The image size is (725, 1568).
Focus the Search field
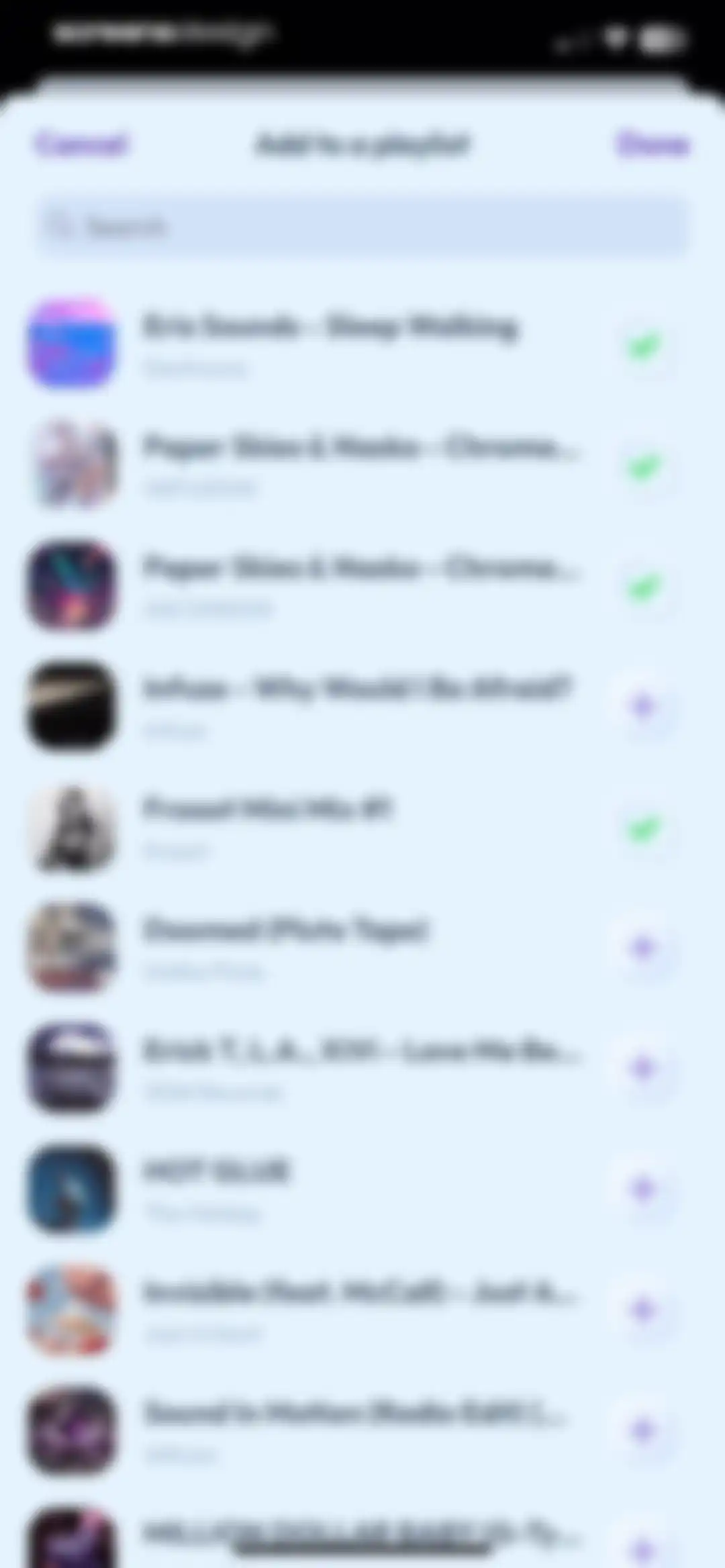362,227
